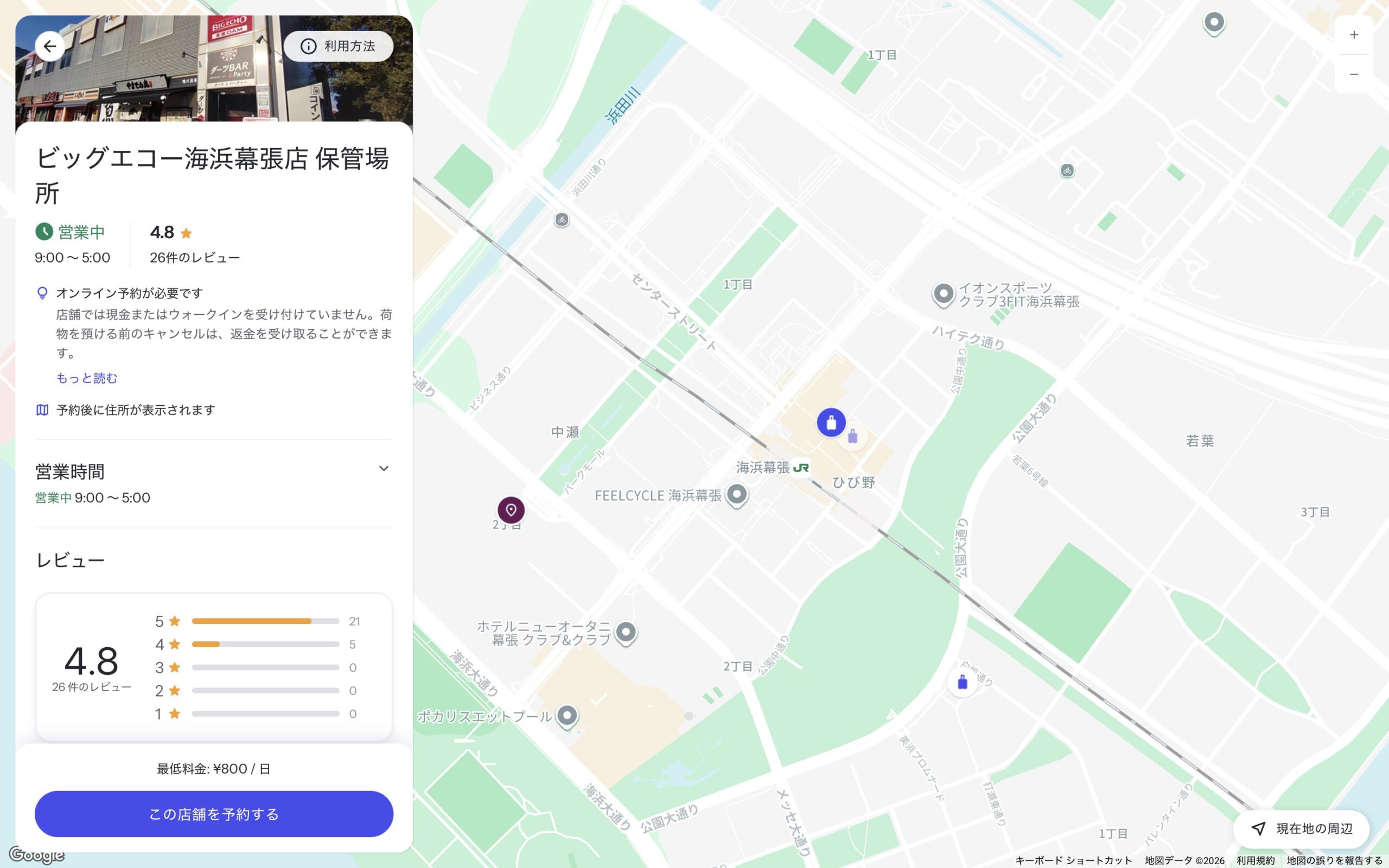Open the FEELCYCLE 海浜幕張 map pin

coord(736,494)
